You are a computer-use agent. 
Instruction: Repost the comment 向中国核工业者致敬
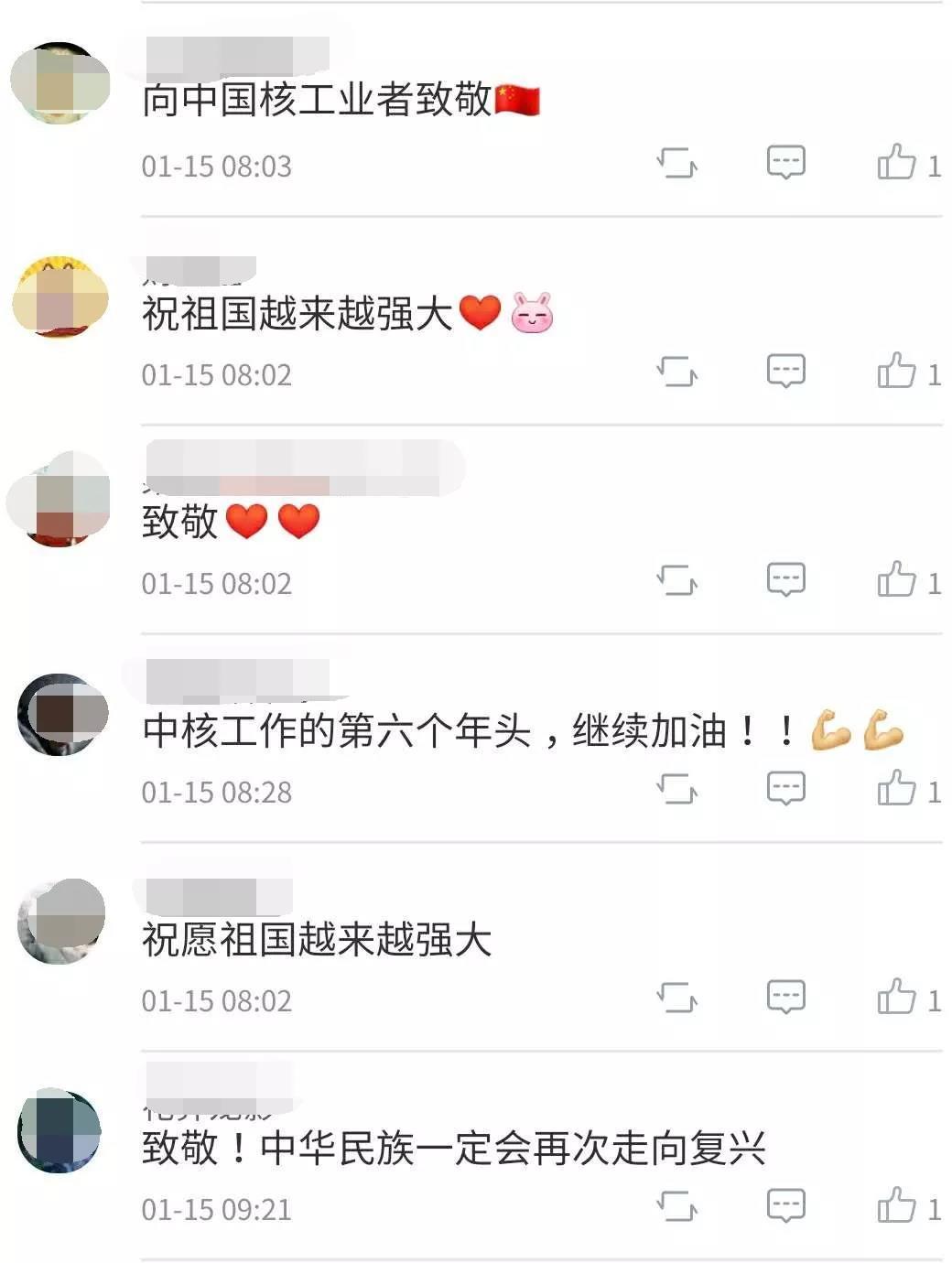tap(677, 164)
